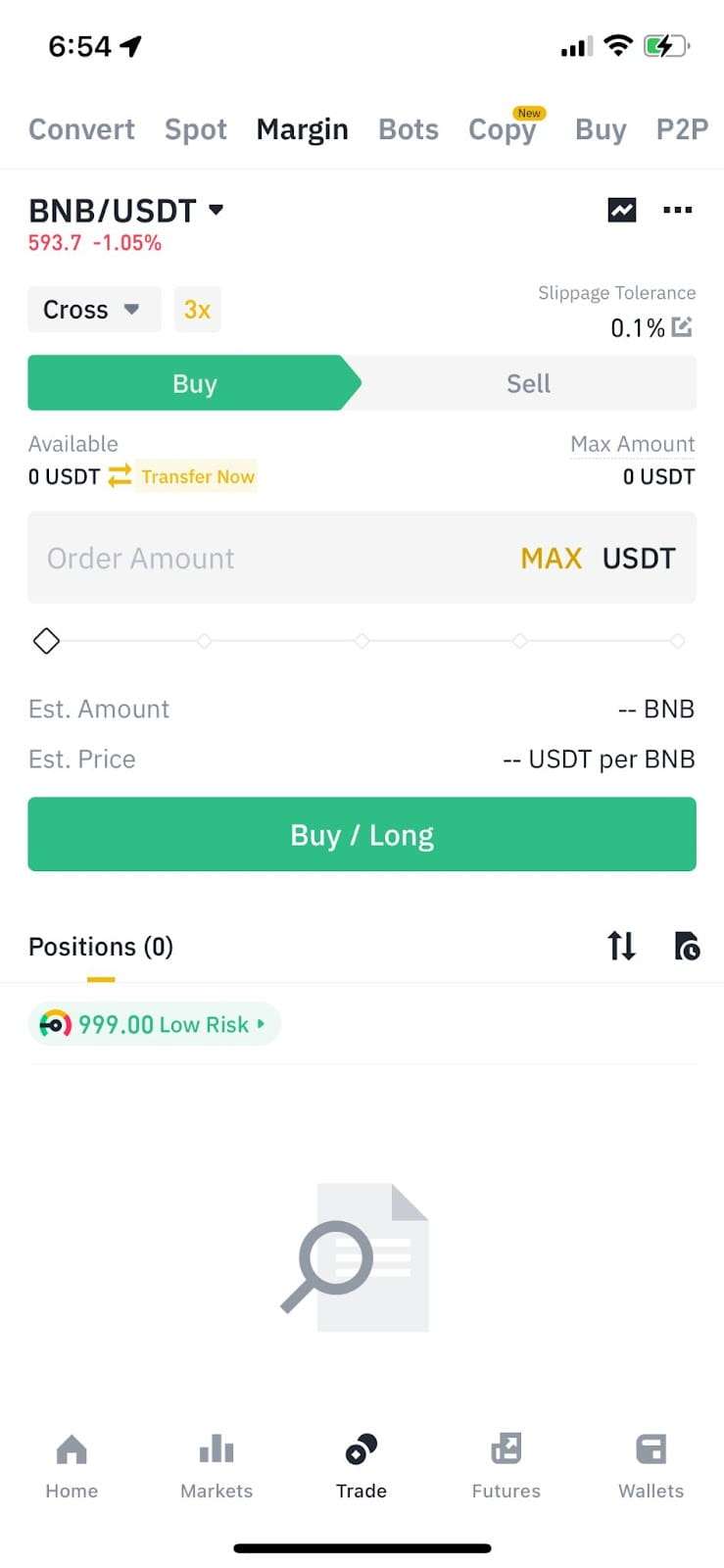Switch to the Spot tab

(195, 129)
